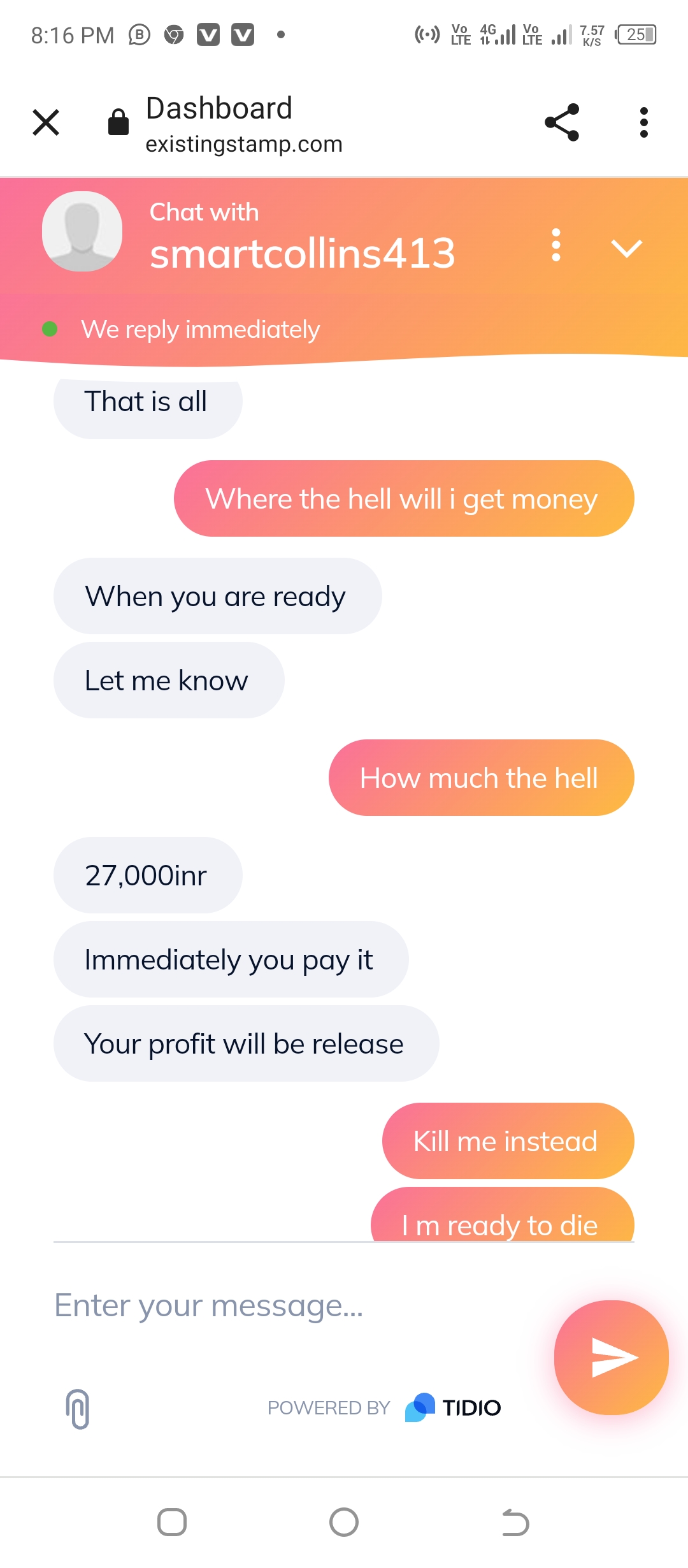Share the existingstamp.com page
Image resolution: width=688 pixels, height=1568 pixels.
click(x=562, y=122)
